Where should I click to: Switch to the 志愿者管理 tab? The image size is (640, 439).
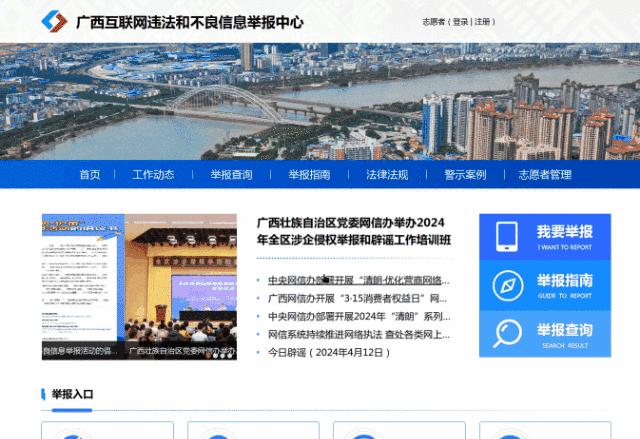click(x=545, y=175)
